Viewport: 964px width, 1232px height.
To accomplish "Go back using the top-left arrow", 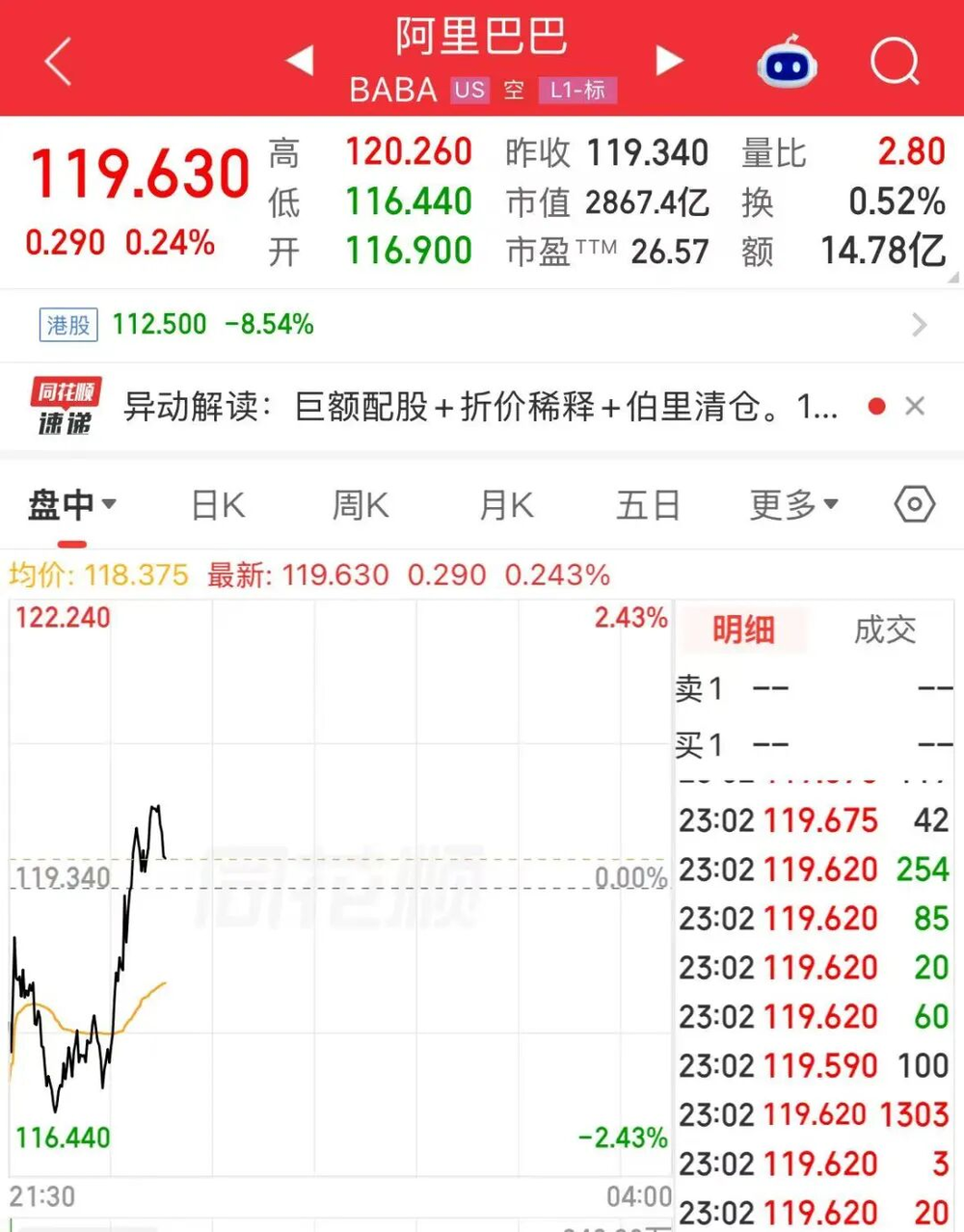I will click(x=59, y=62).
